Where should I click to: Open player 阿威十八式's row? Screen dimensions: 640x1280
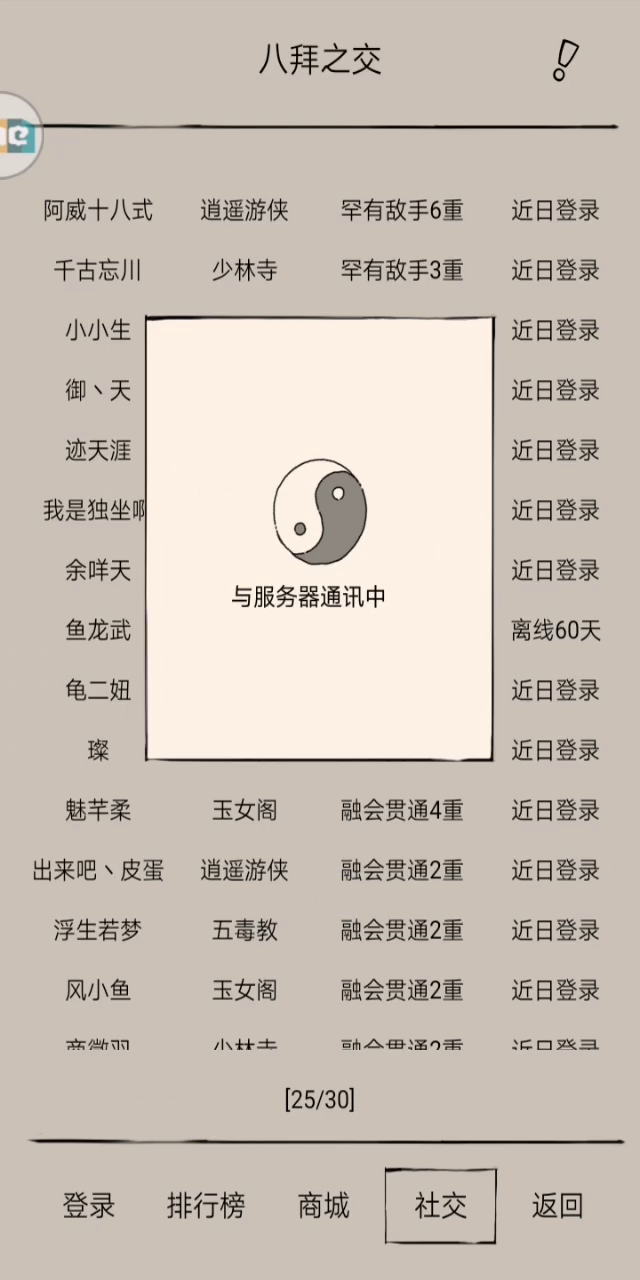click(320, 211)
